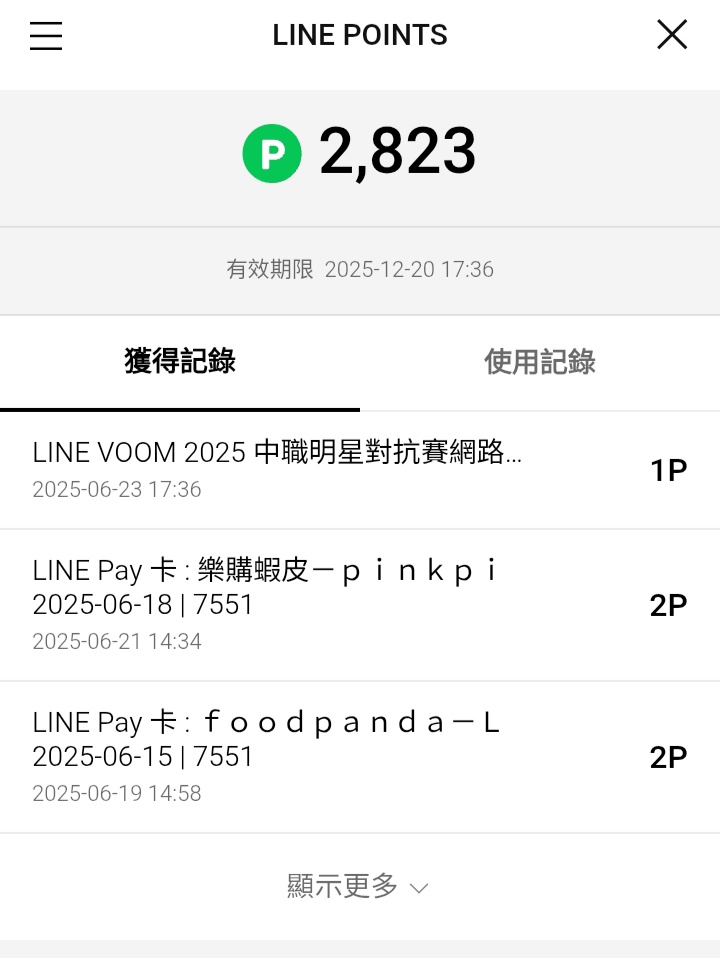
Task: Select the 獲得記錄 tab
Action: coord(180,362)
